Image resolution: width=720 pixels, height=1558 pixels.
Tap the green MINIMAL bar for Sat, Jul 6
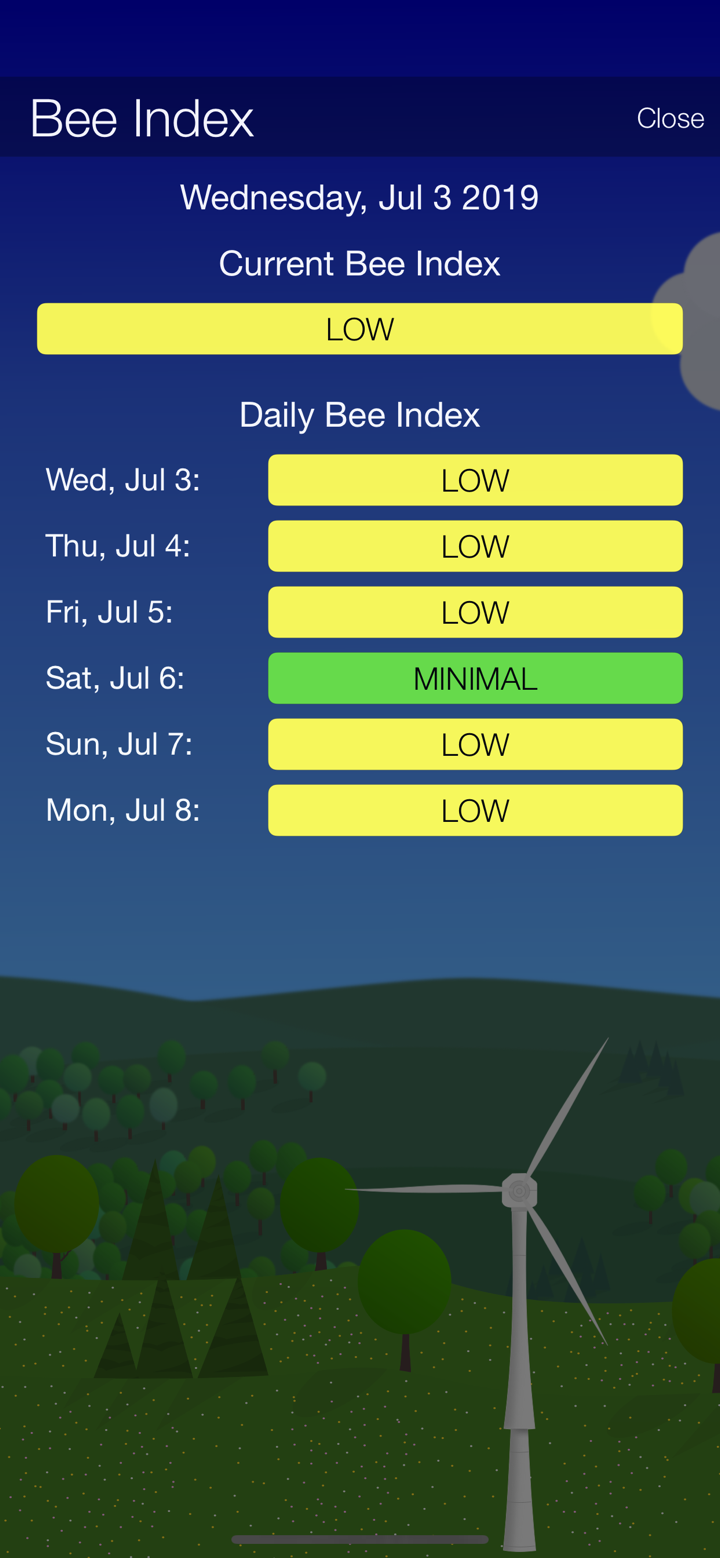pyautogui.click(x=475, y=677)
